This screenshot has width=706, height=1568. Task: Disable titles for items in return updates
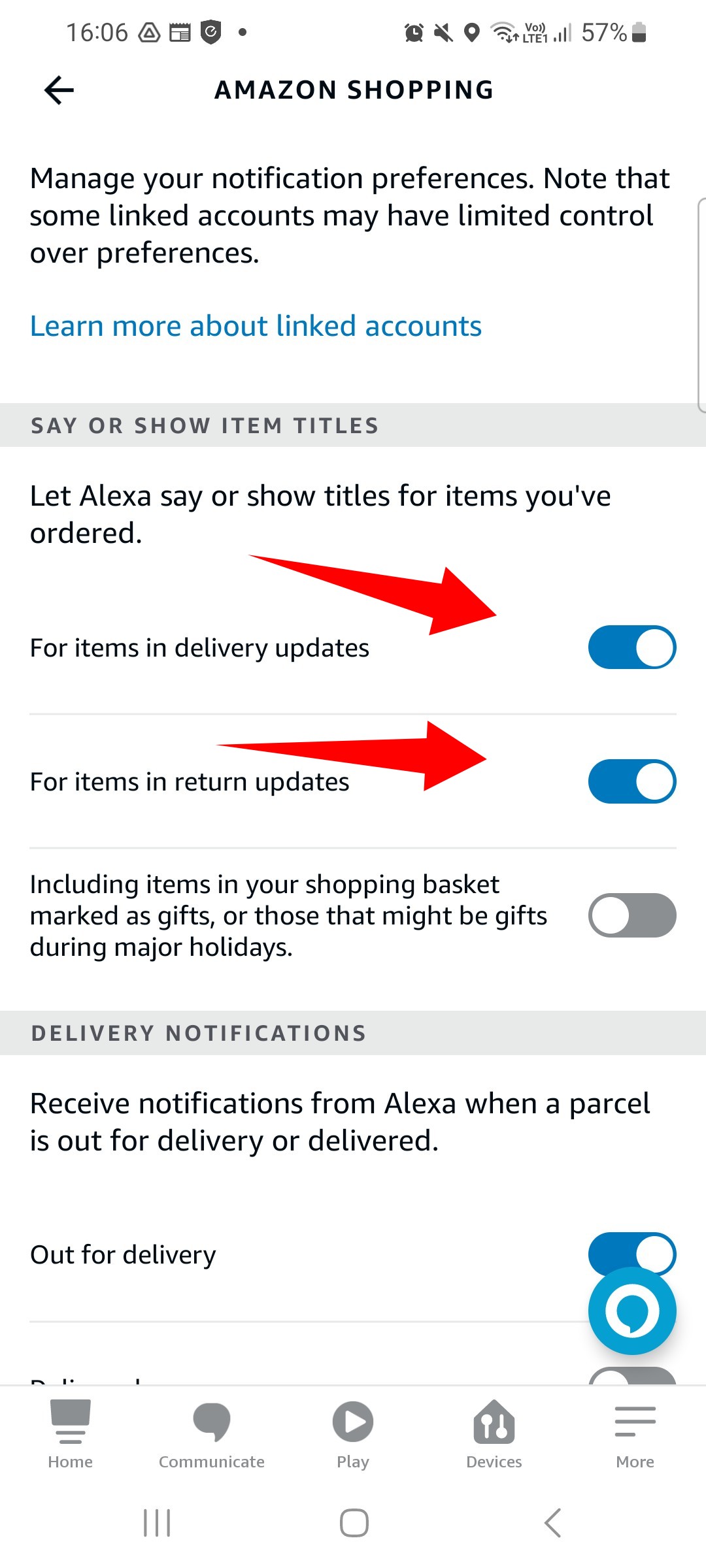[x=632, y=781]
